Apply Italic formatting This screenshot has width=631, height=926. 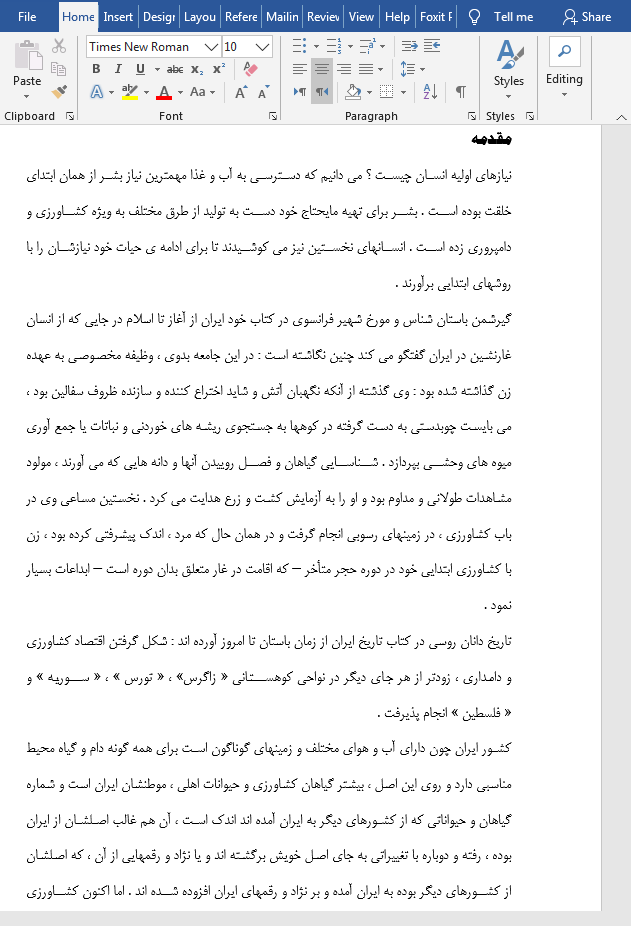click(x=118, y=69)
